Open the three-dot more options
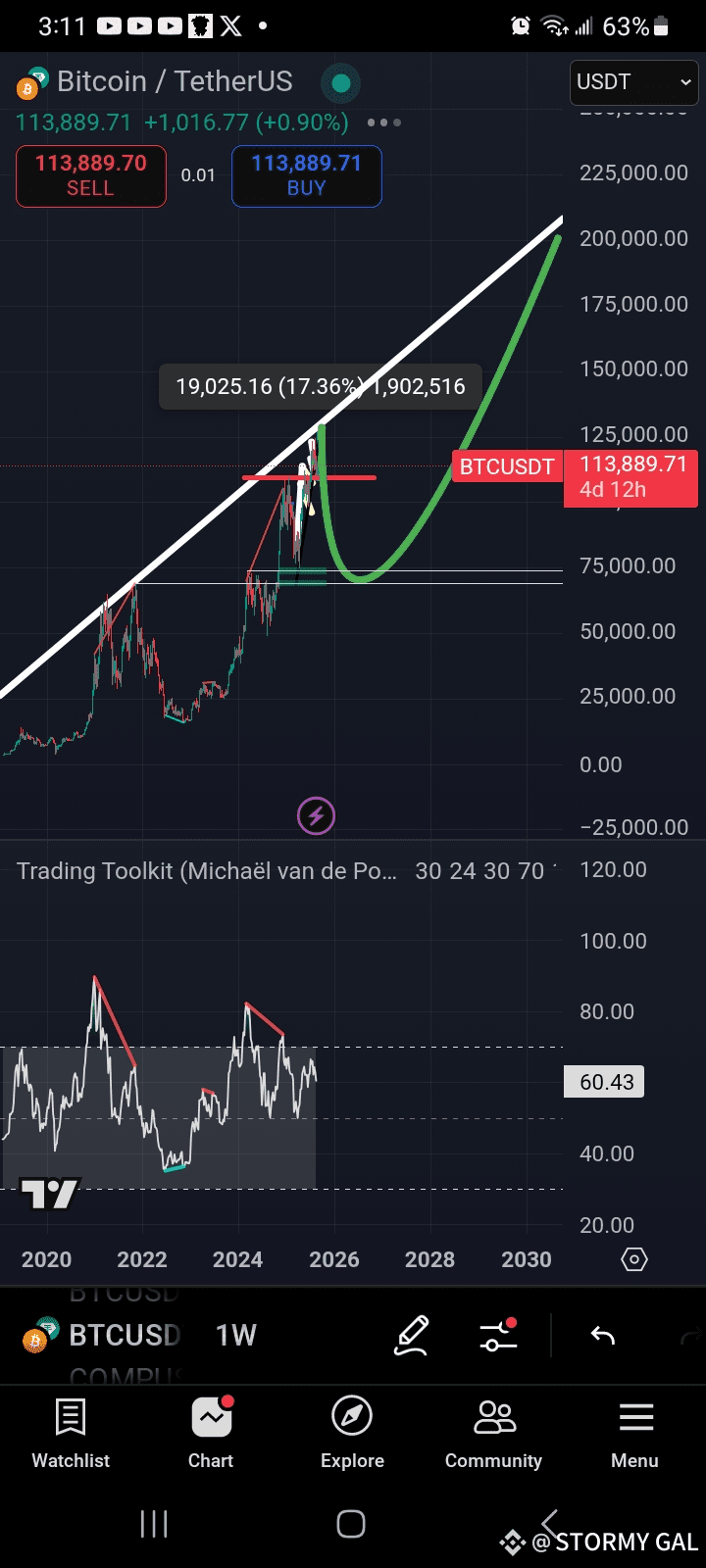The image size is (706, 1568). coord(383,122)
